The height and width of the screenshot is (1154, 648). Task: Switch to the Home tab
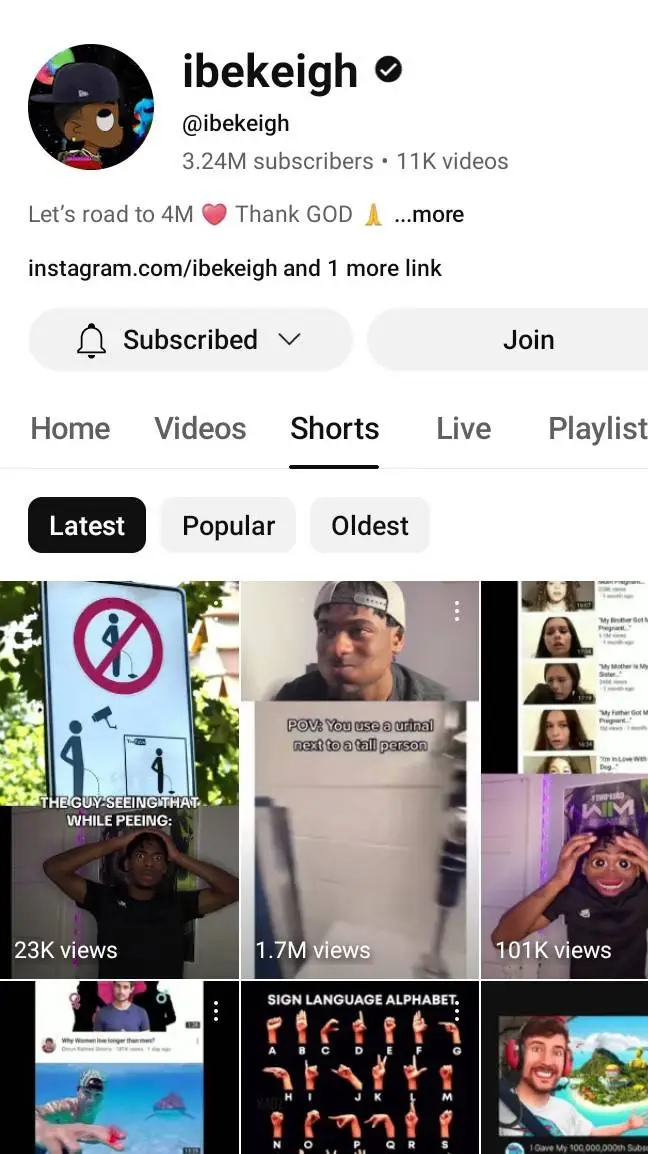70,429
